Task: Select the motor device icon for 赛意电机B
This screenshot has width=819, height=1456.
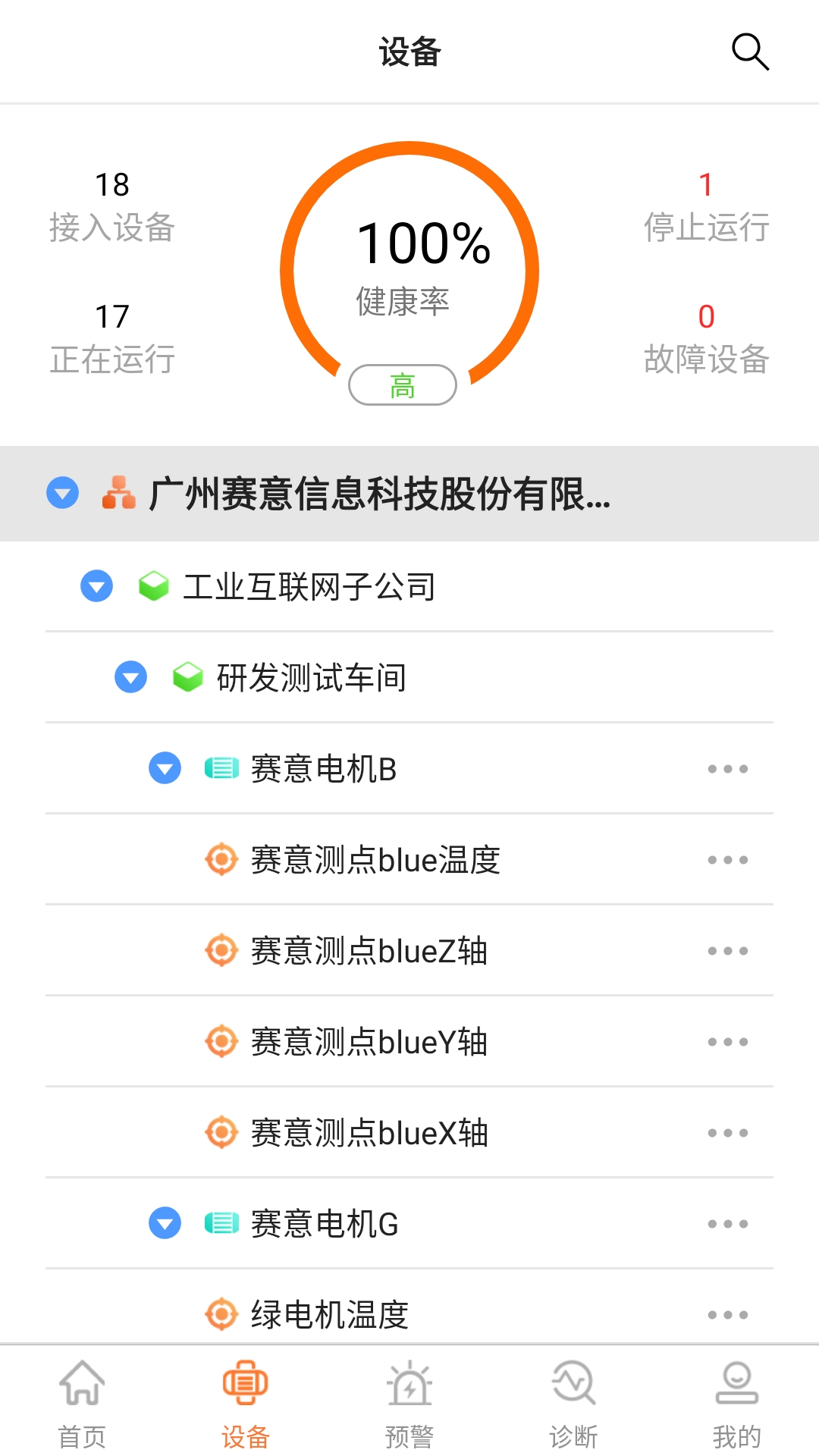Action: 219,767
